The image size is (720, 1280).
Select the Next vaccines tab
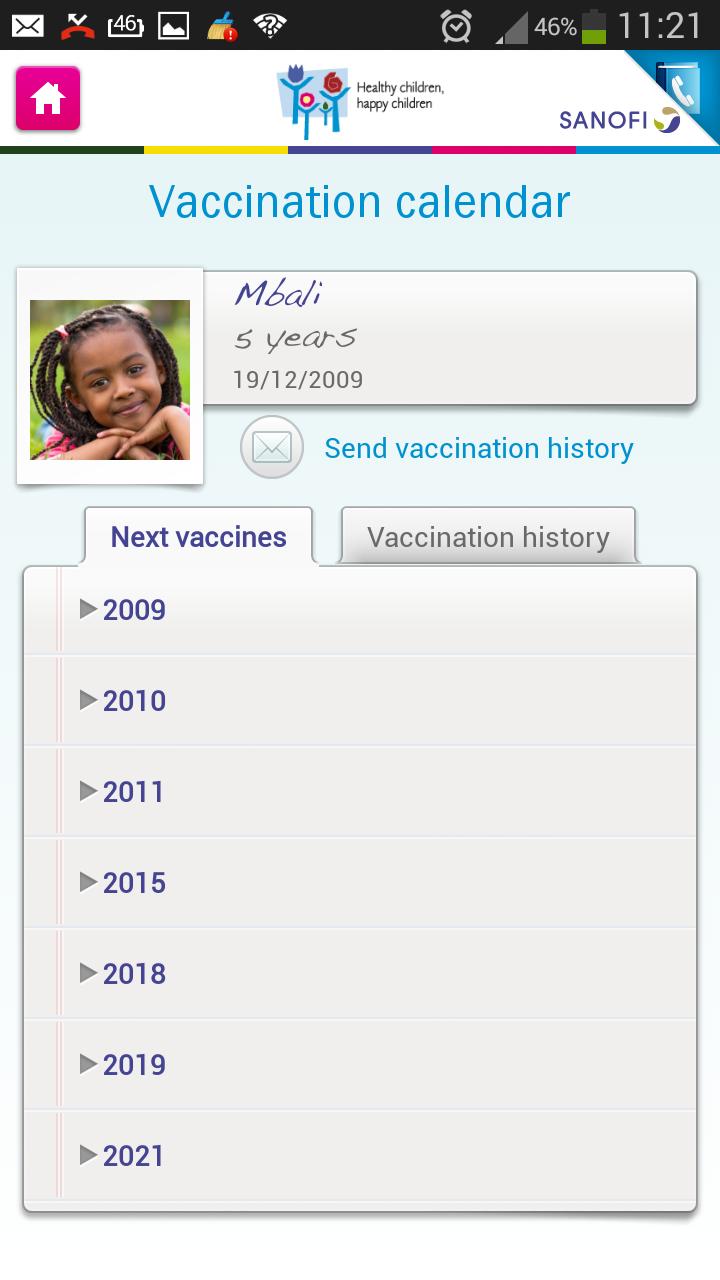(198, 537)
